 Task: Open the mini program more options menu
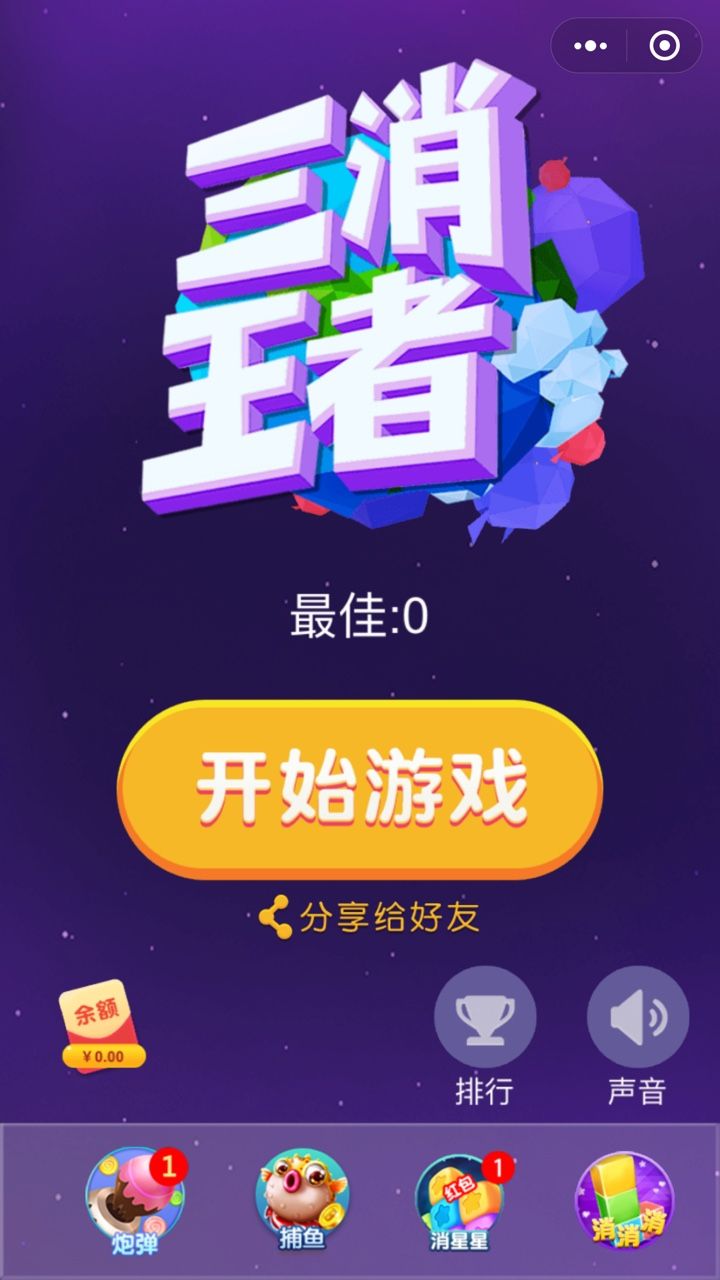click(590, 46)
